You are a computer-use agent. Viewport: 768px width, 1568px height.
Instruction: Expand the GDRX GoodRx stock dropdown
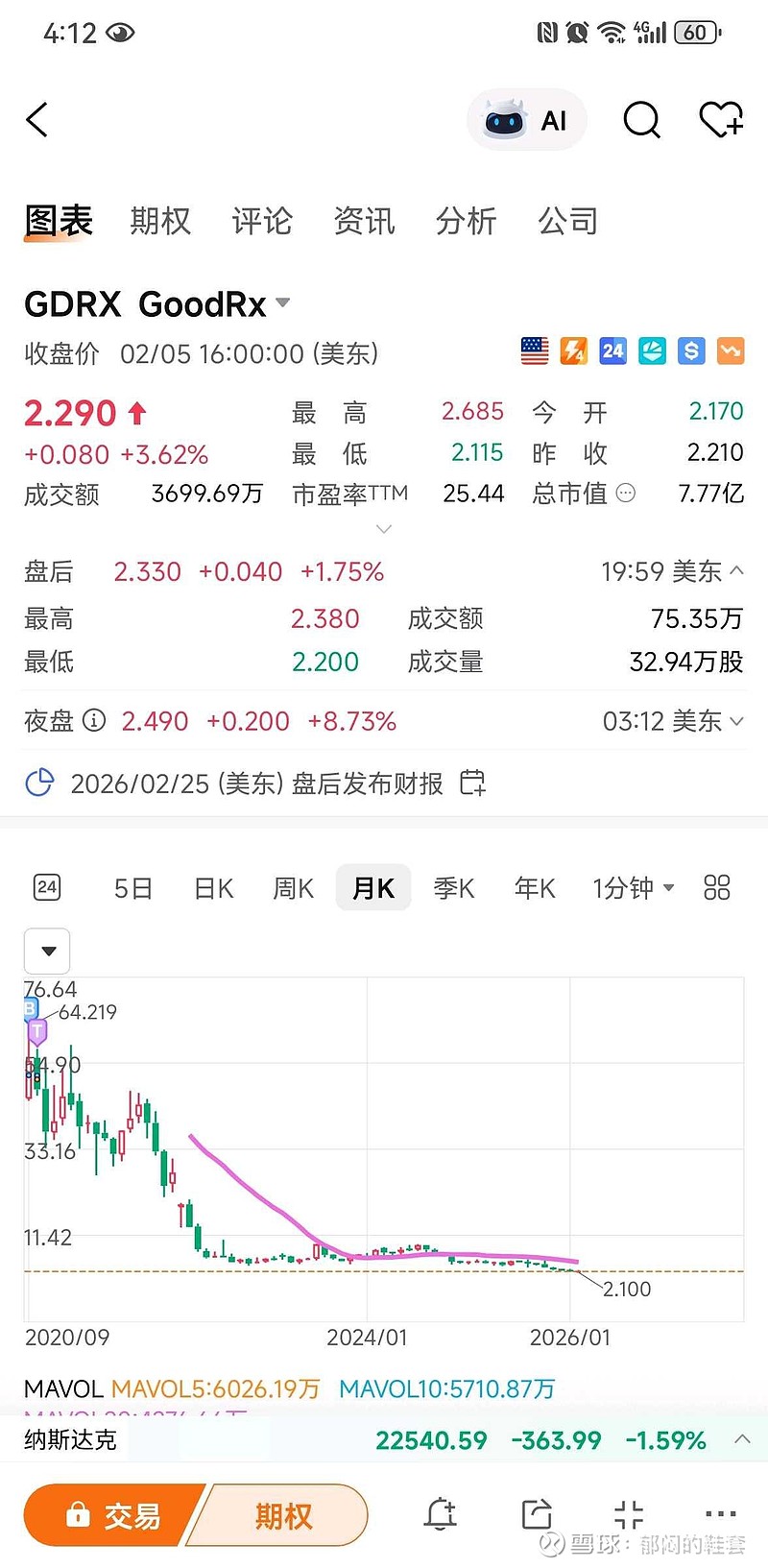(x=282, y=303)
